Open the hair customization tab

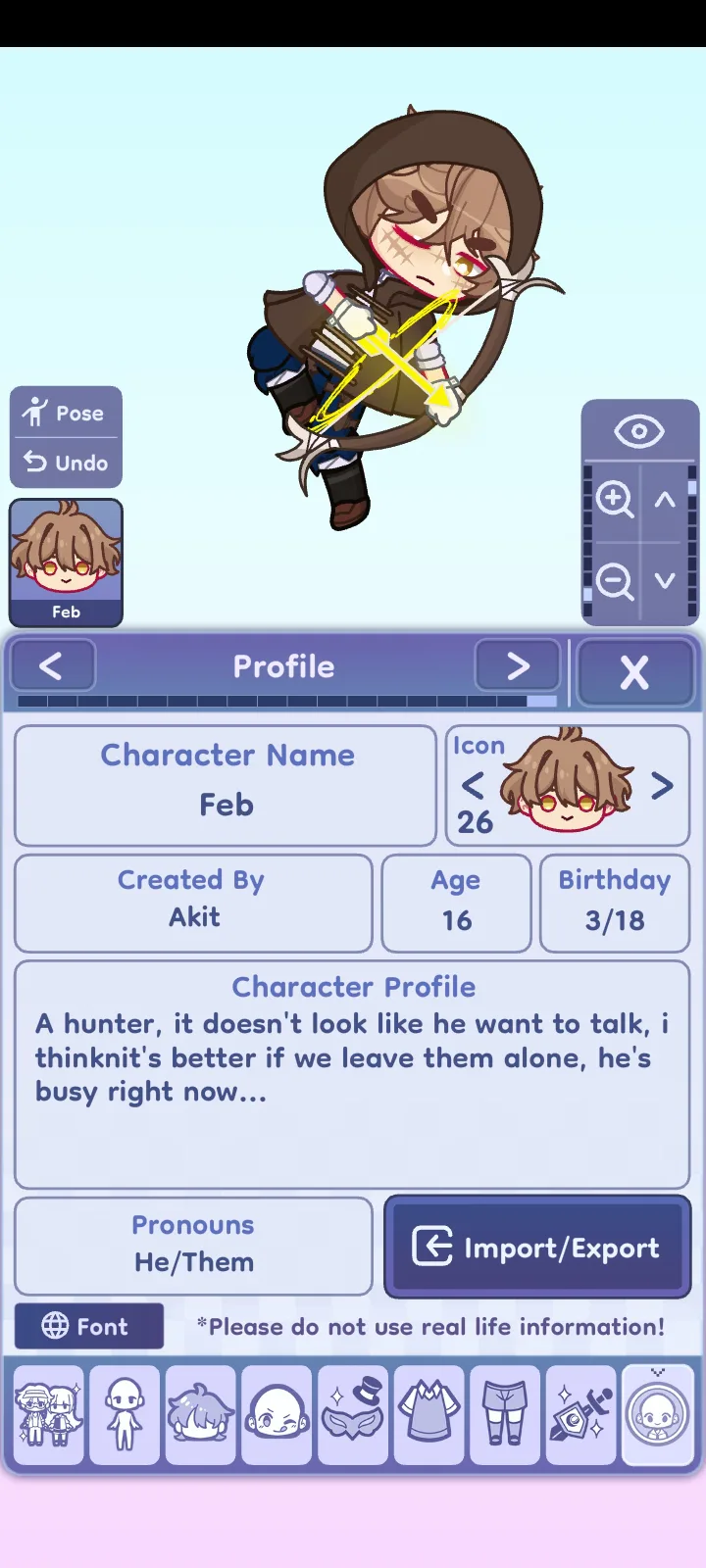201,1415
